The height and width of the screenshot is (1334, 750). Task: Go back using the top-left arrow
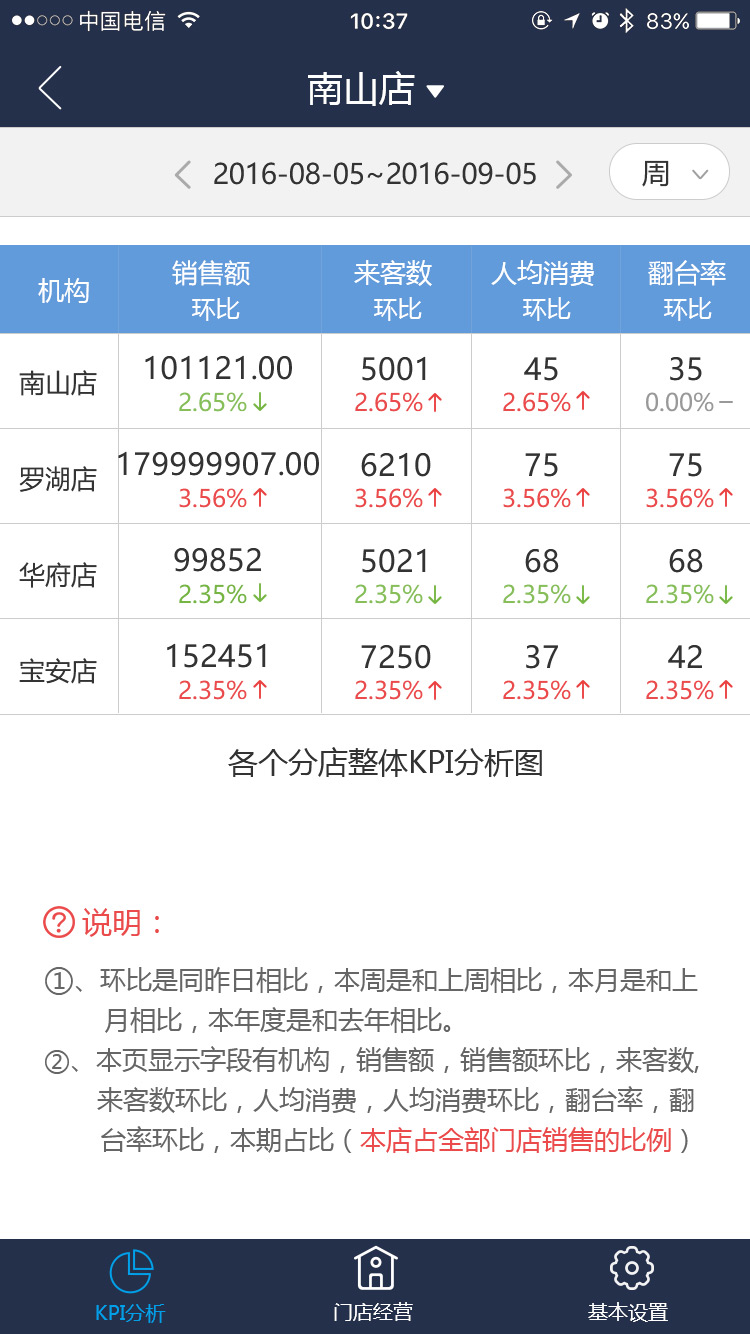50,88
